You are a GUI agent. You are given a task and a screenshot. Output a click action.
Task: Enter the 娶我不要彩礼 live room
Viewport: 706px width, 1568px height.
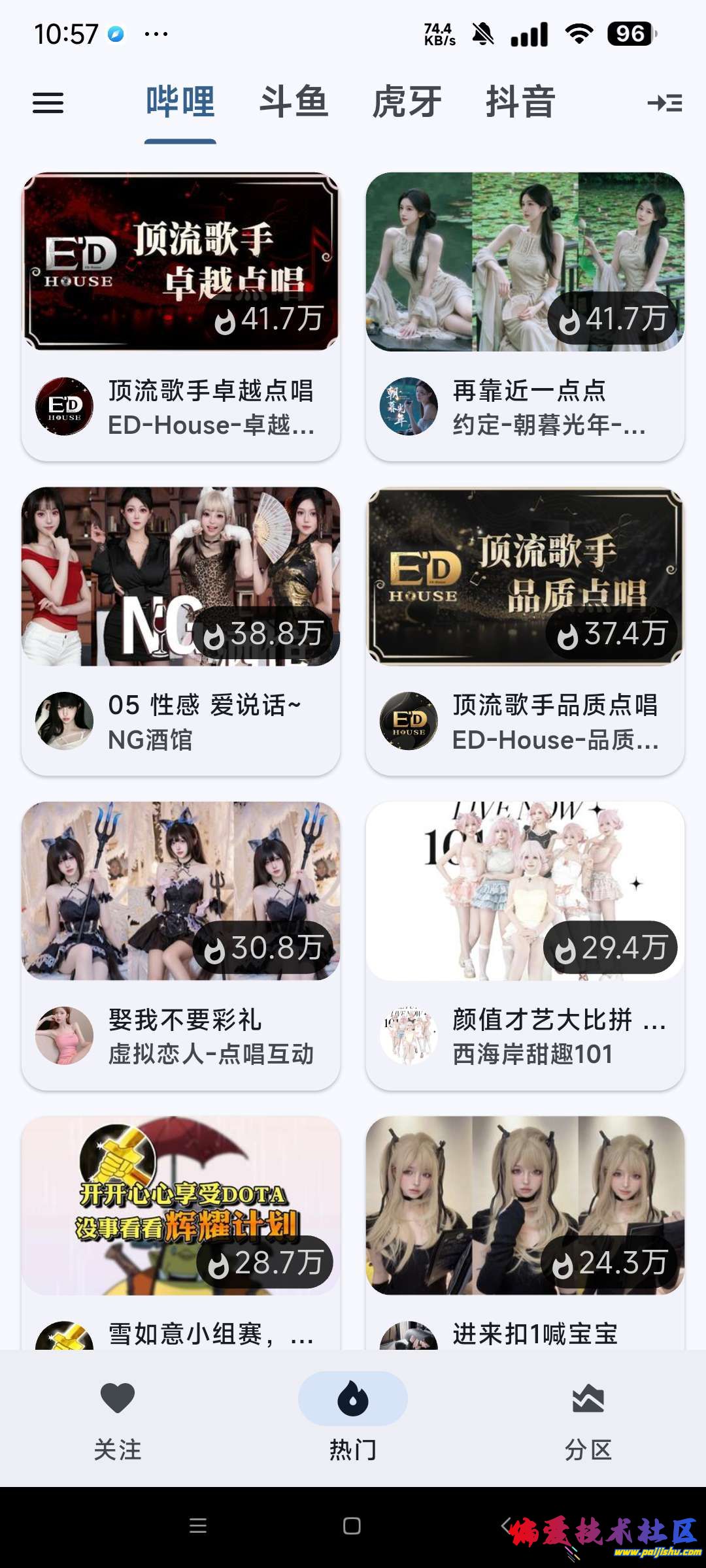(180, 945)
